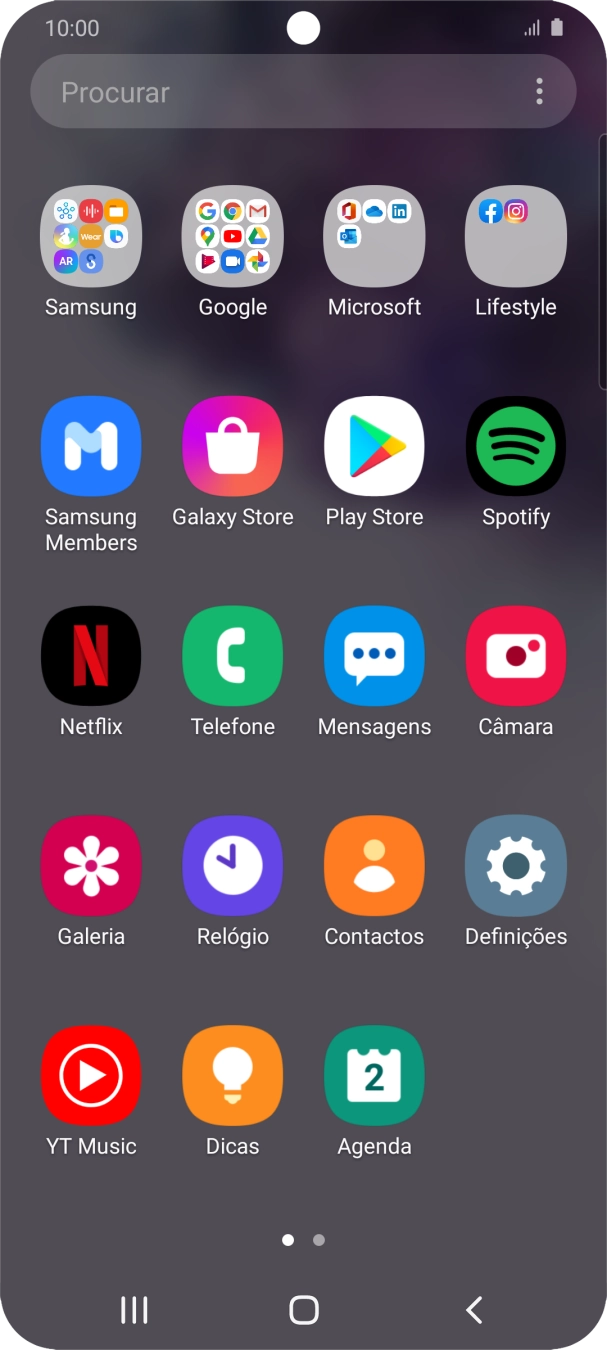Open Definições settings
The width and height of the screenshot is (607, 1350).
pyautogui.click(x=516, y=866)
